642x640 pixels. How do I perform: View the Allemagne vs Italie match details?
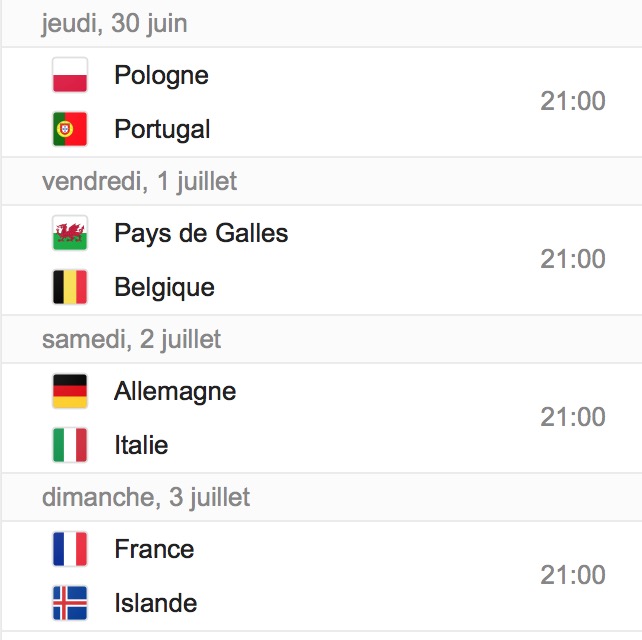pos(320,418)
